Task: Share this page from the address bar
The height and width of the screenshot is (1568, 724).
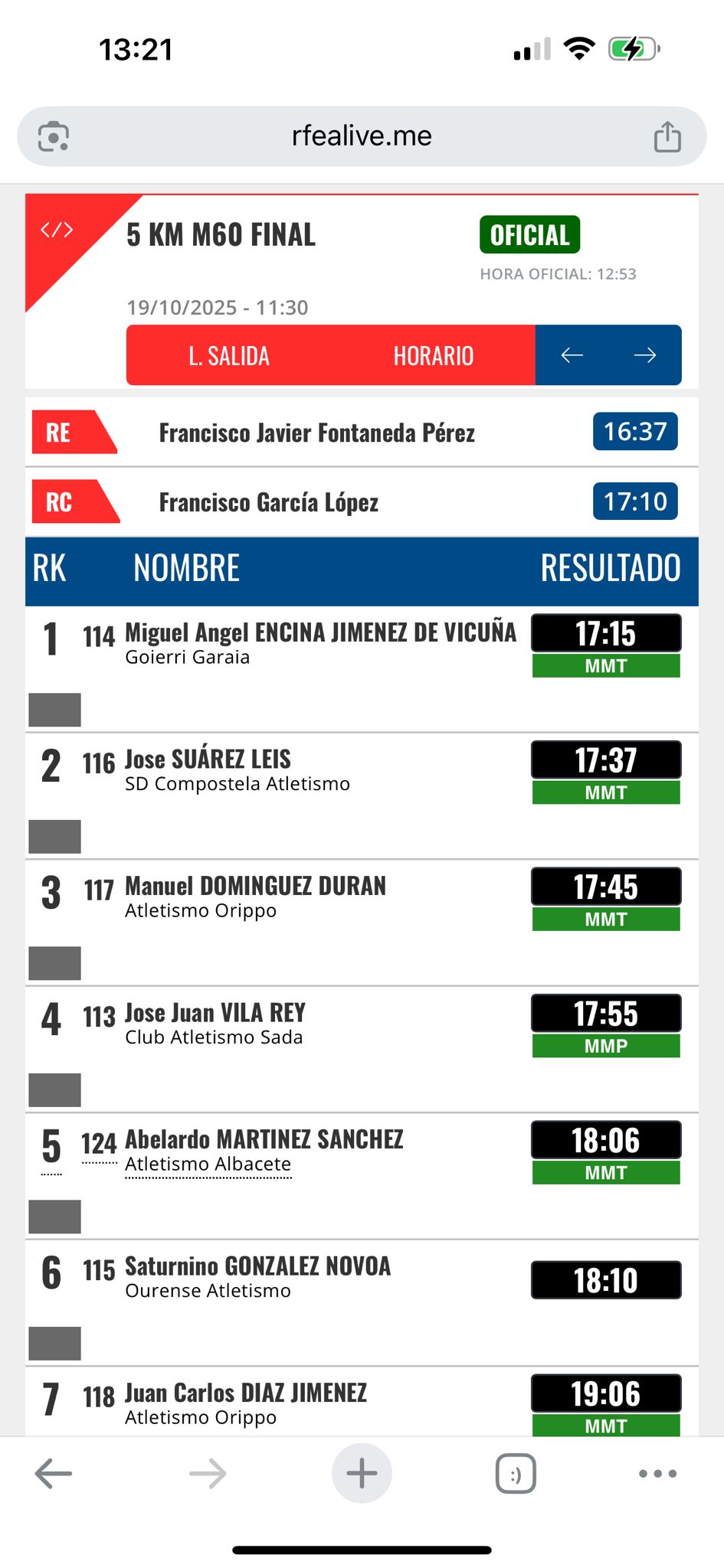Action: (x=667, y=137)
